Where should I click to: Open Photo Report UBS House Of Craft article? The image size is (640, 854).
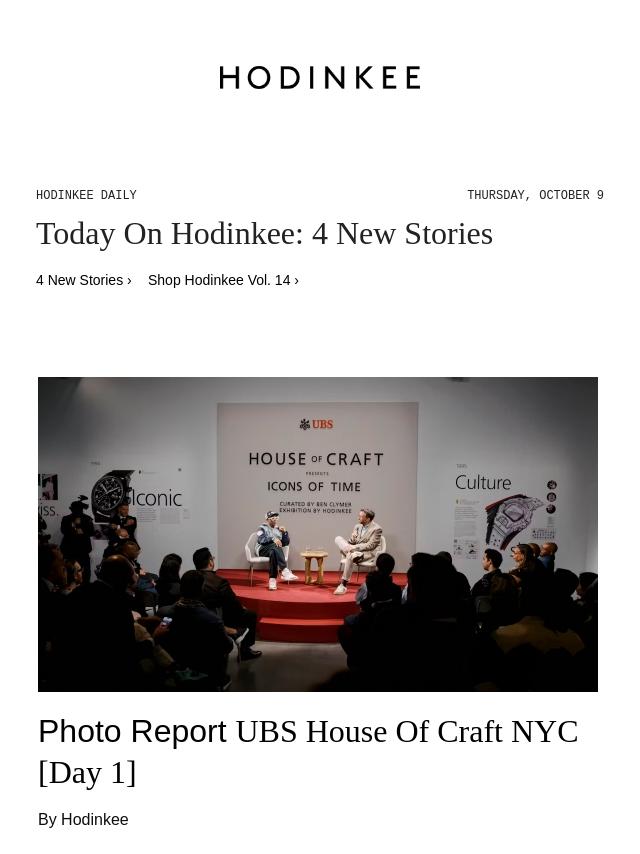308,751
